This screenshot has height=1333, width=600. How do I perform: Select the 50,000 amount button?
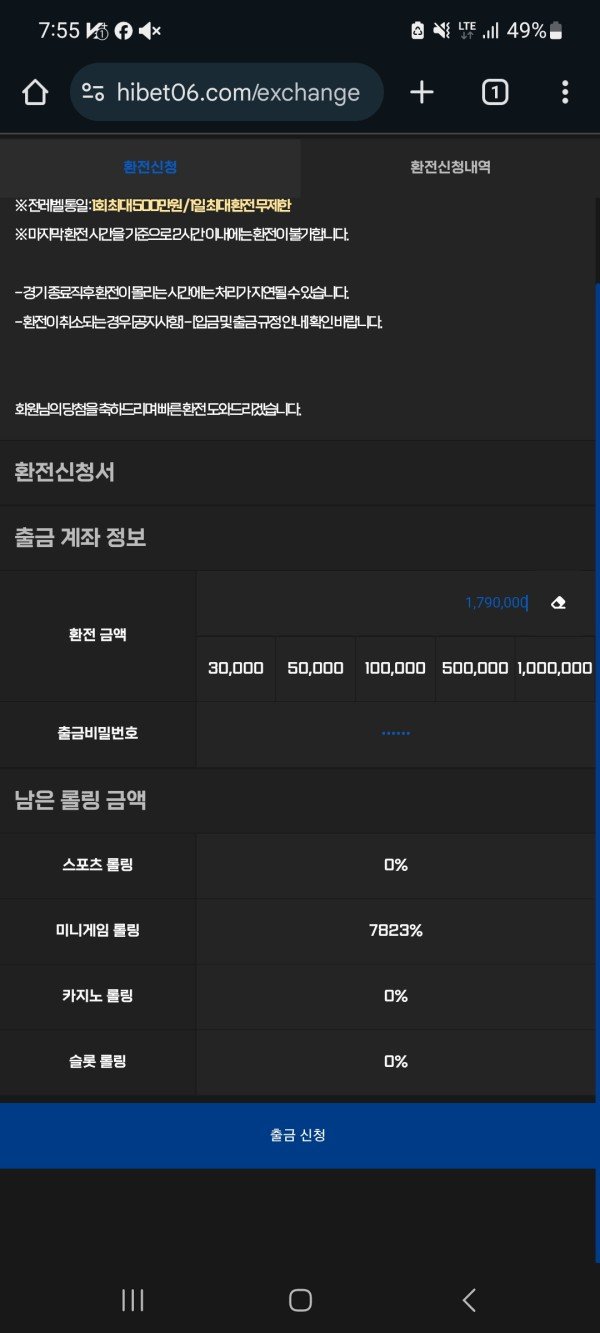pos(315,668)
